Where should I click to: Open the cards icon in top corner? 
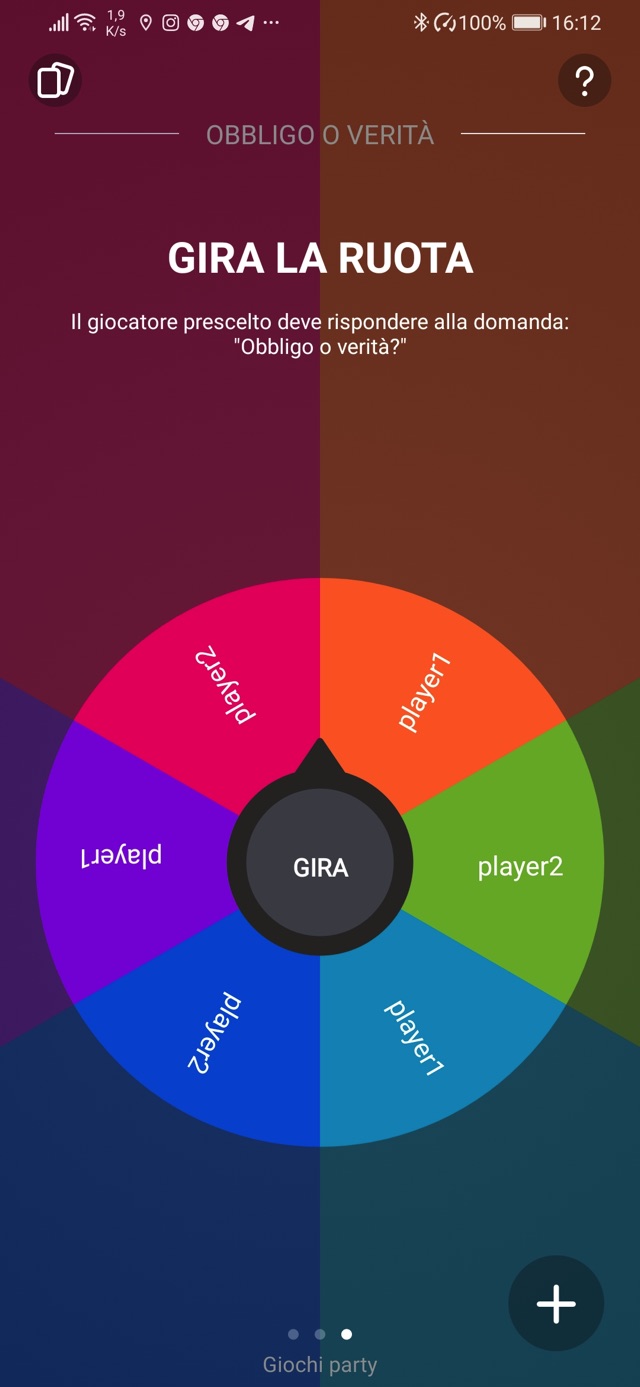56,81
